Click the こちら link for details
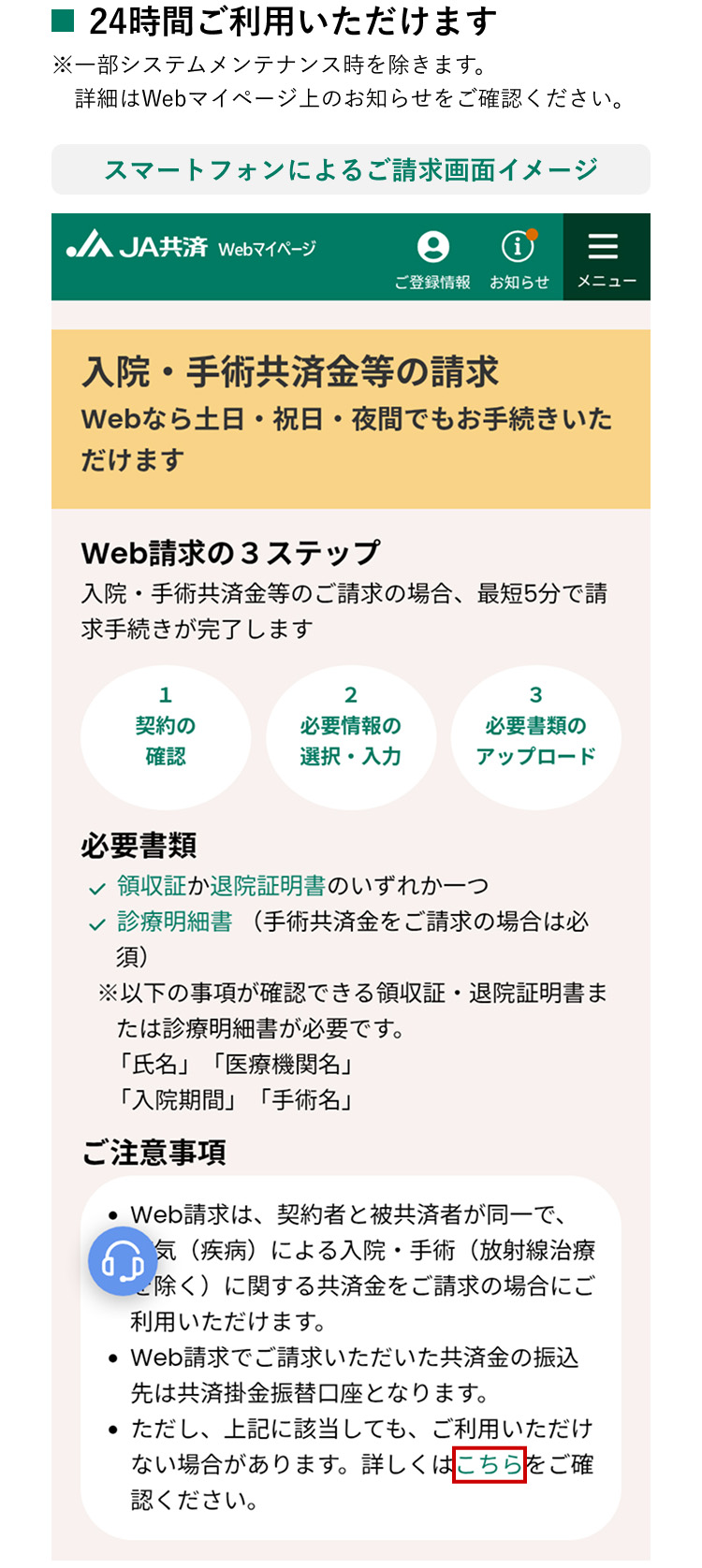This screenshot has width=702, height=1568. coord(490,1466)
